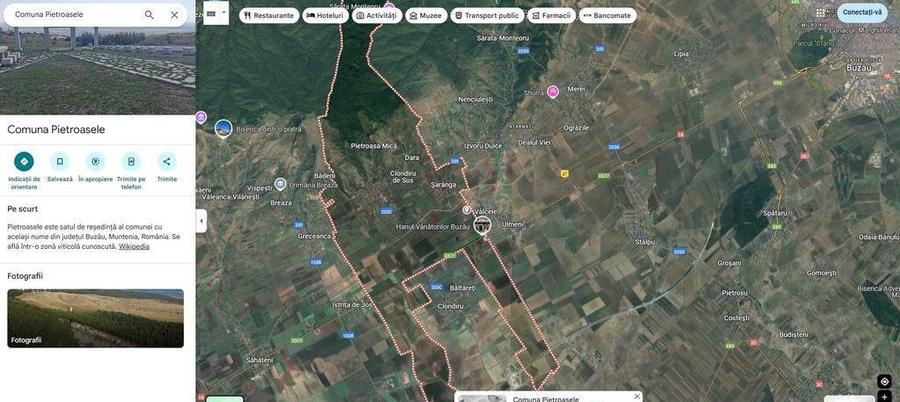Screen dimensions: 900x402
Task: Filter by Farmacii
Action: 551,16
